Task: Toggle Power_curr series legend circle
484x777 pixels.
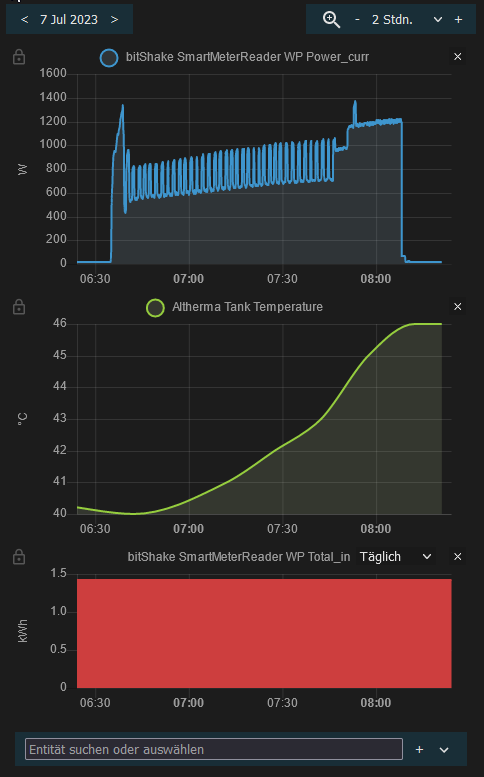Action: pyautogui.click(x=109, y=57)
